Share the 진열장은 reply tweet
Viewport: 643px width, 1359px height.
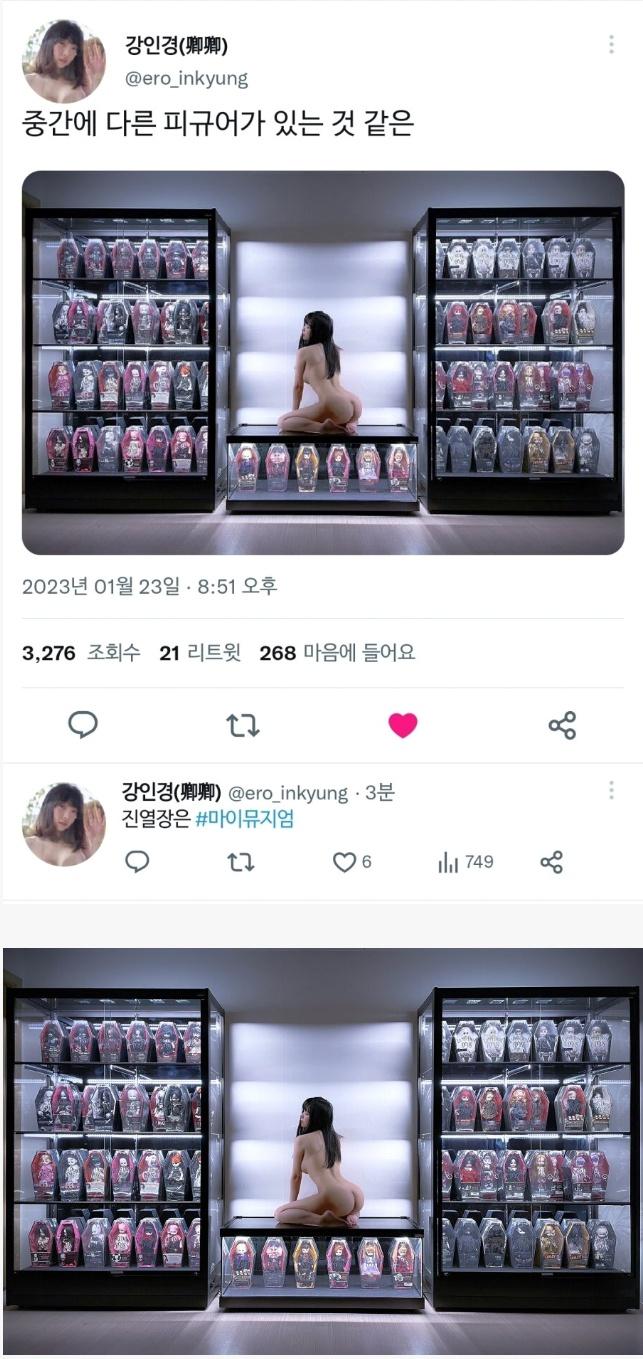point(551,862)
